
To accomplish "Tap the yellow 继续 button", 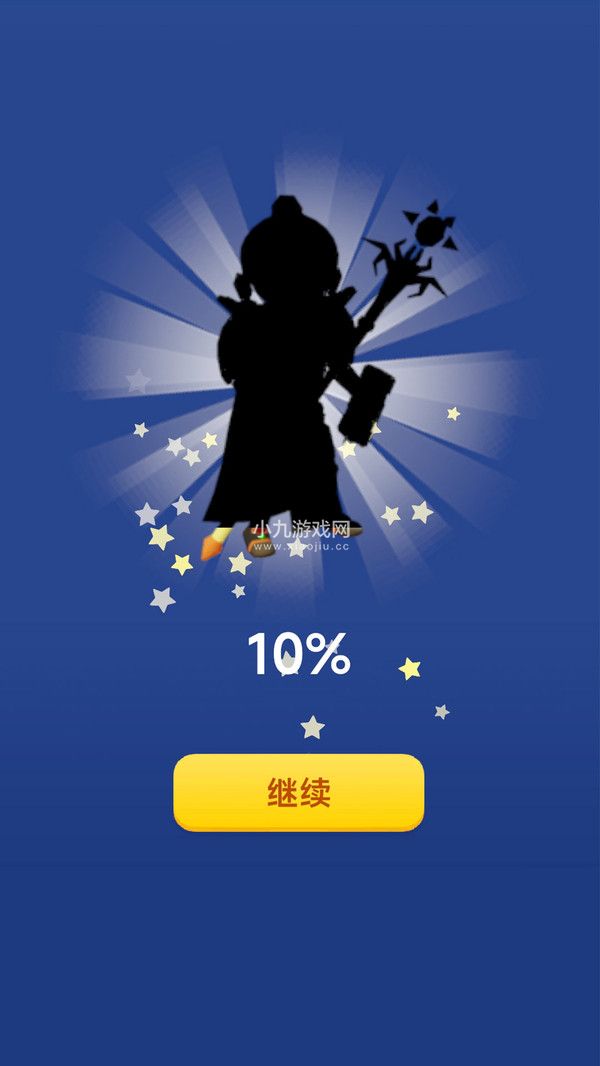I will [299, 792].
